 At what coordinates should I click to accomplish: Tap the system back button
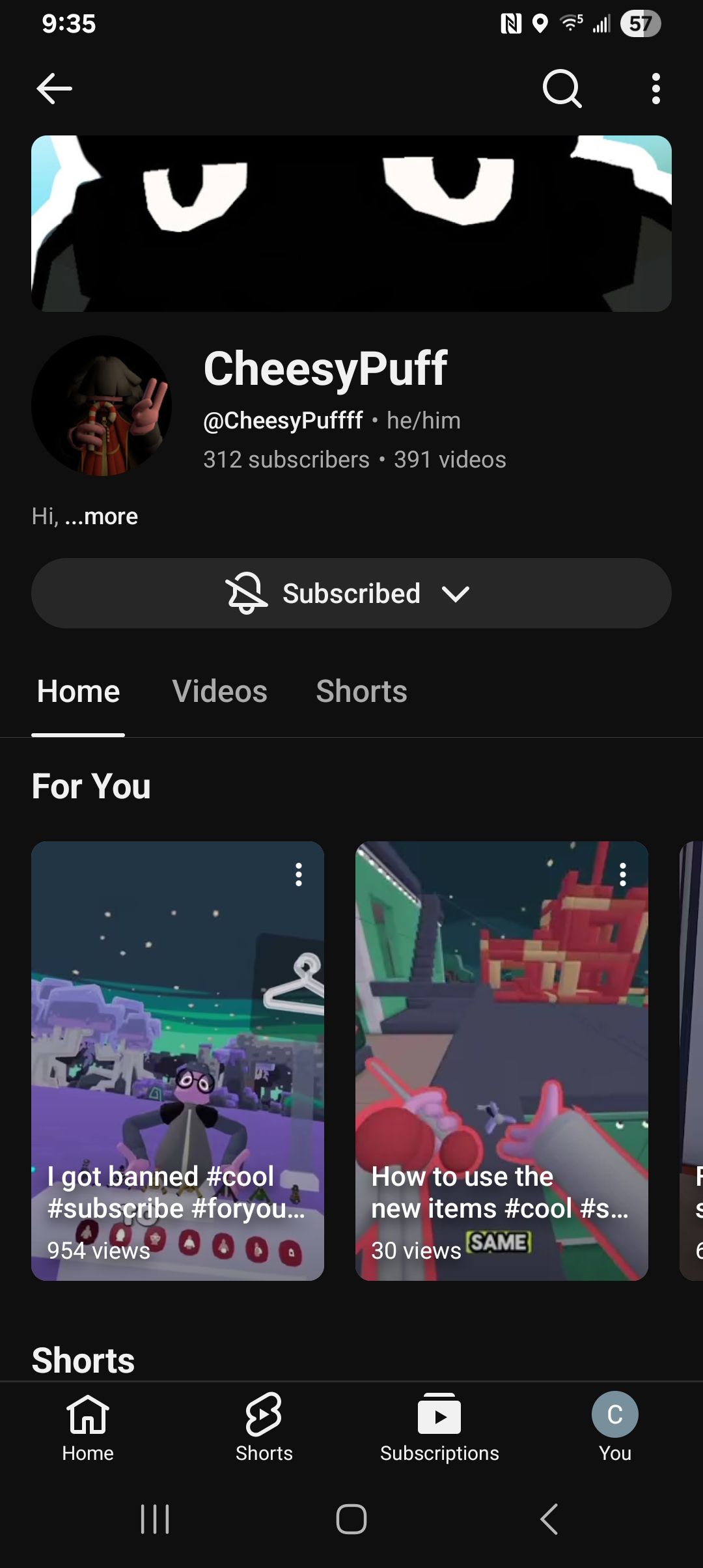pos(549,1519)
